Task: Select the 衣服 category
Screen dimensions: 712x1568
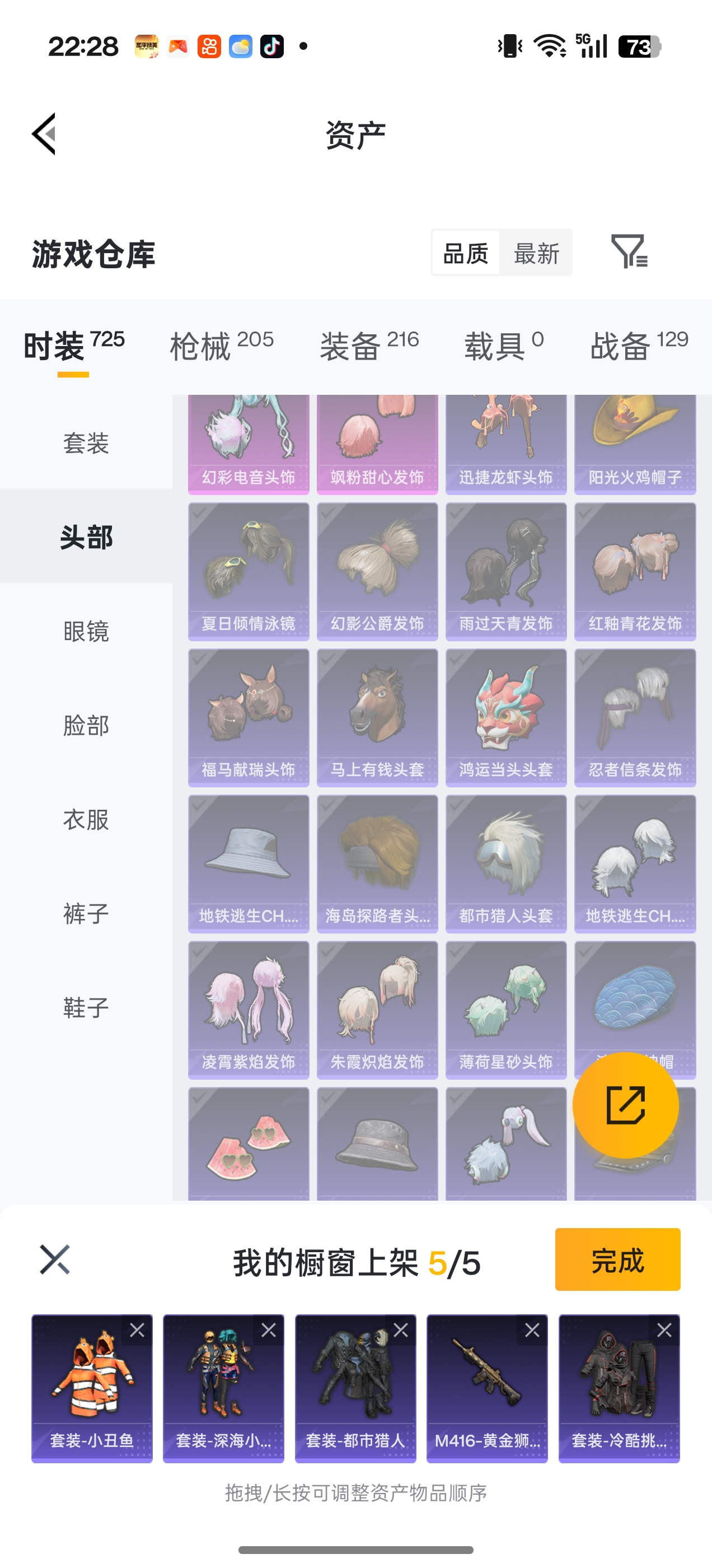Action: [x=86, y=819]
